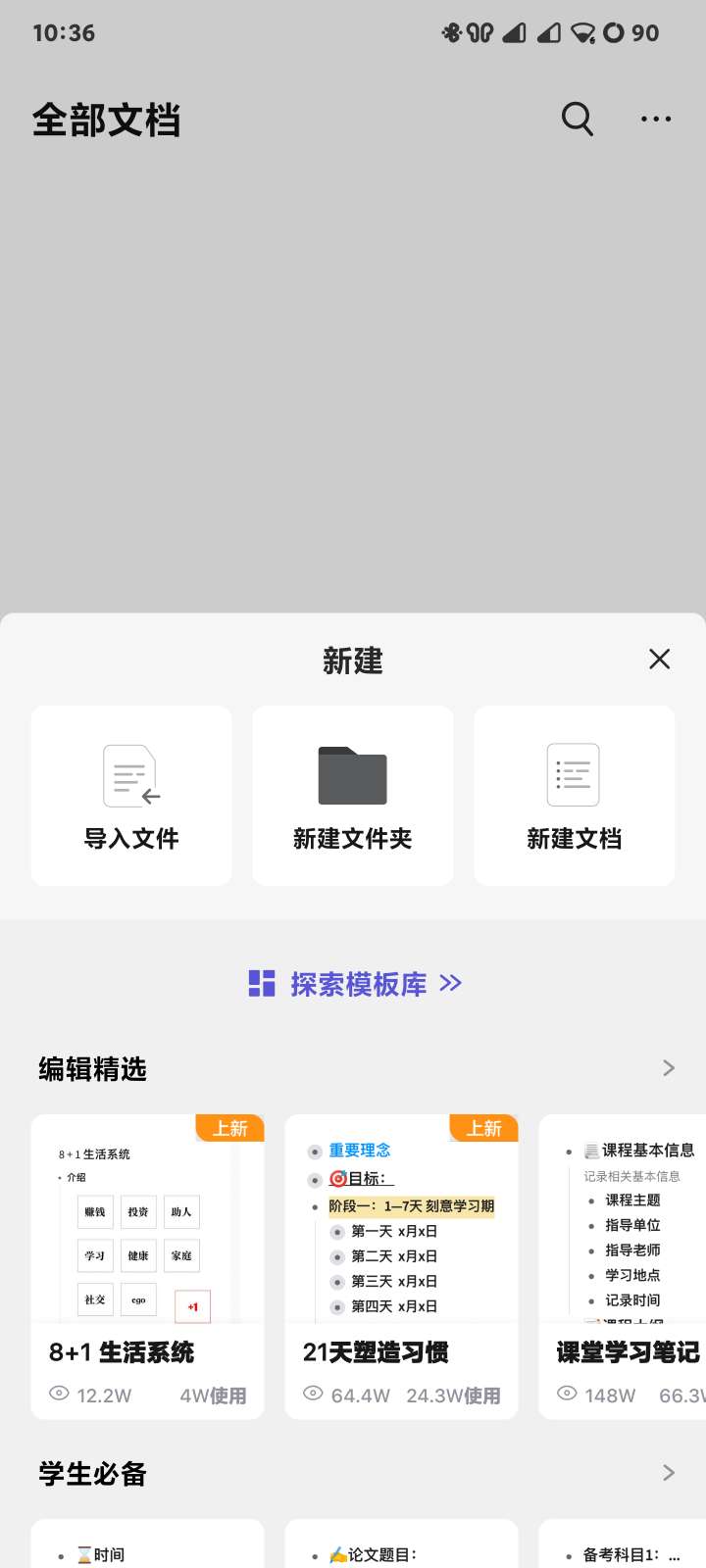
Task: Show more 学生必备 templates
Action: tap(669, 1473)
